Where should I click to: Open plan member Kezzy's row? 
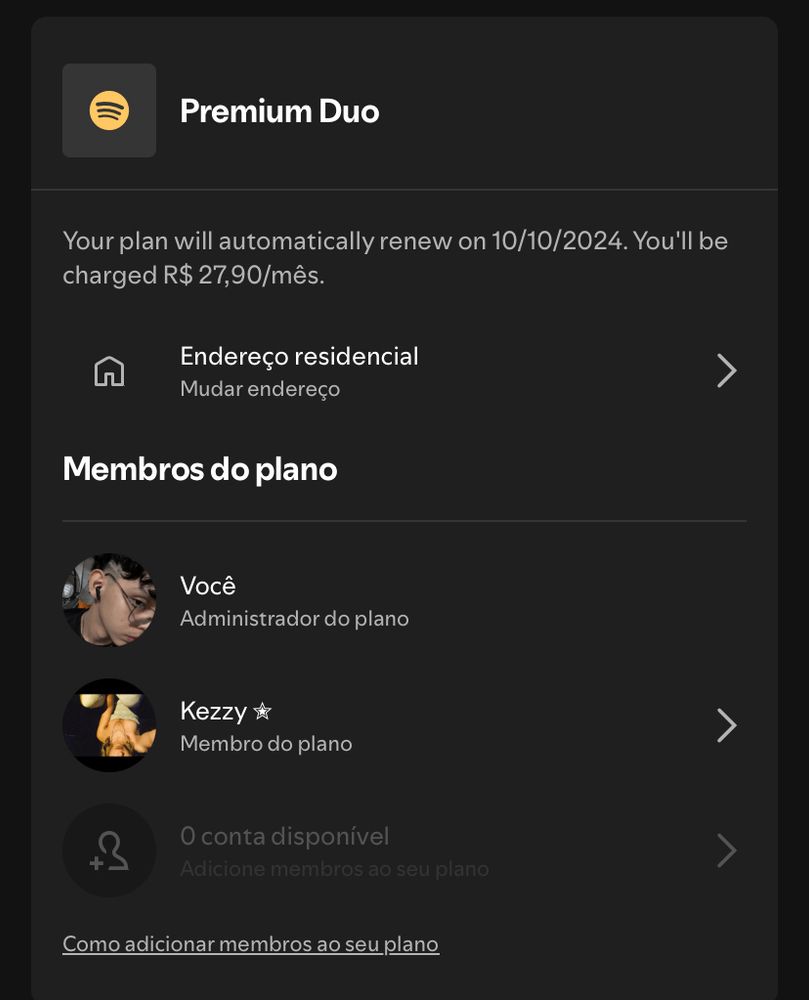coord(404,726)
